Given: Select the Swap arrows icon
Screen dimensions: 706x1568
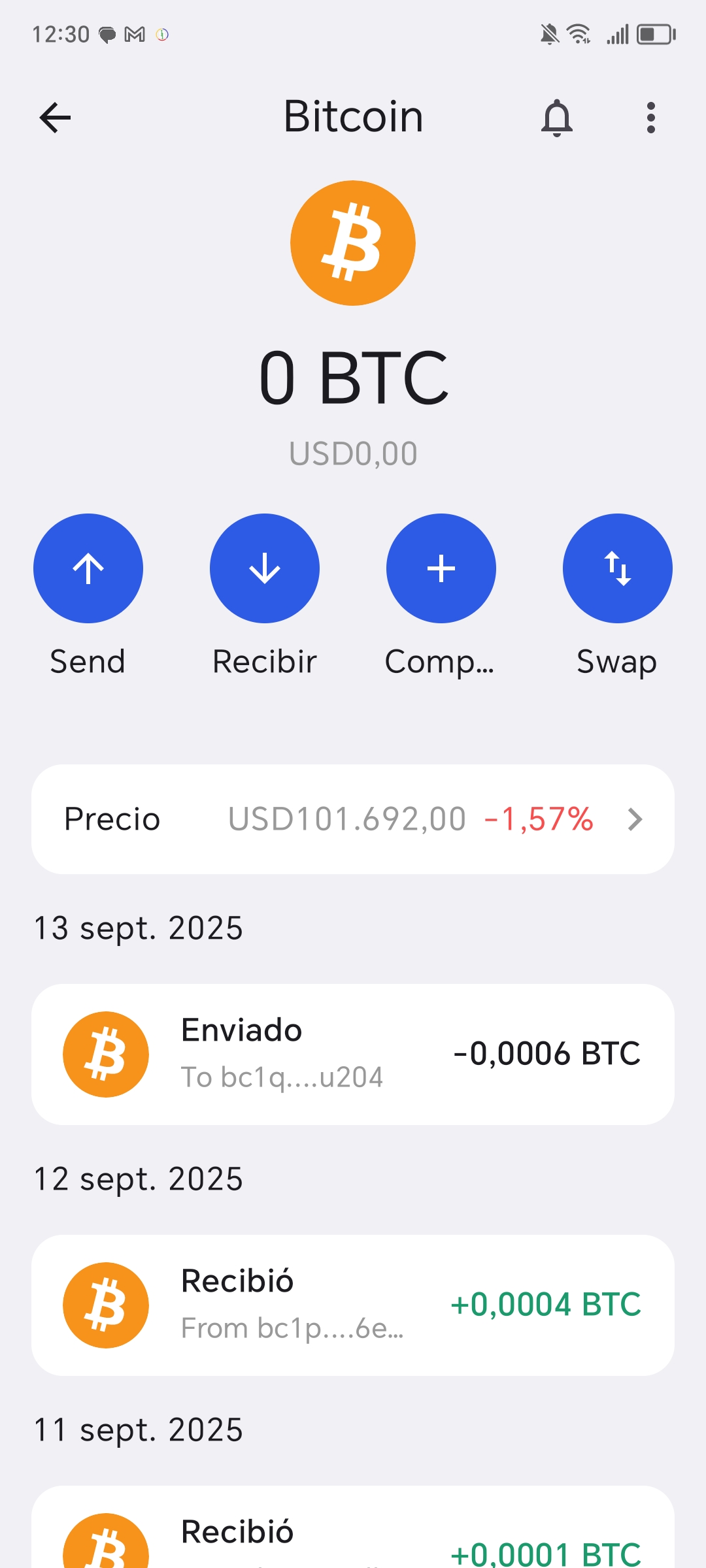Looking at the screenshot, I should [616, 568].
